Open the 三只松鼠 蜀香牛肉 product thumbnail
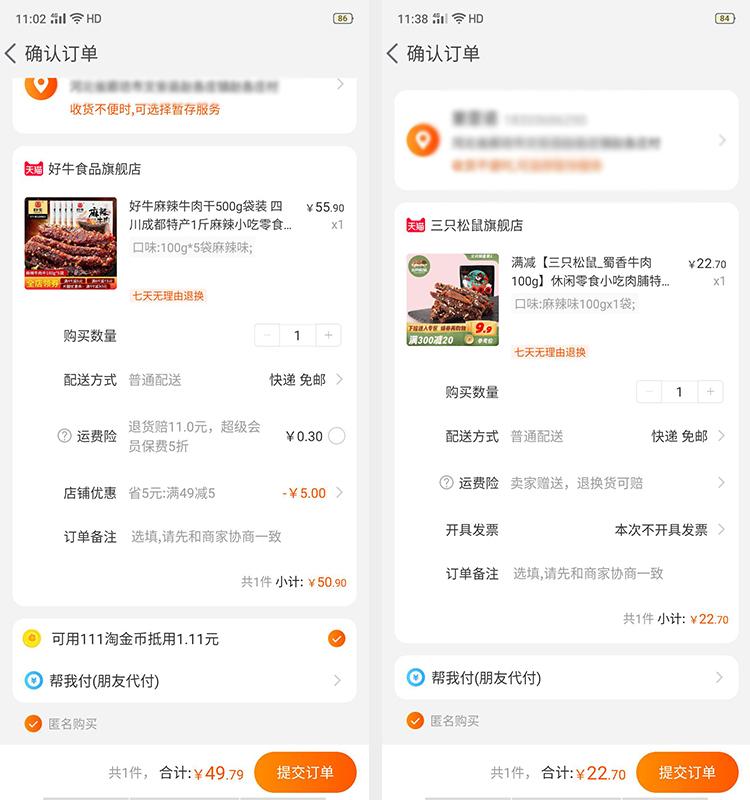Image resolution: width=750 pixels, height=800 pixels. 453,300
